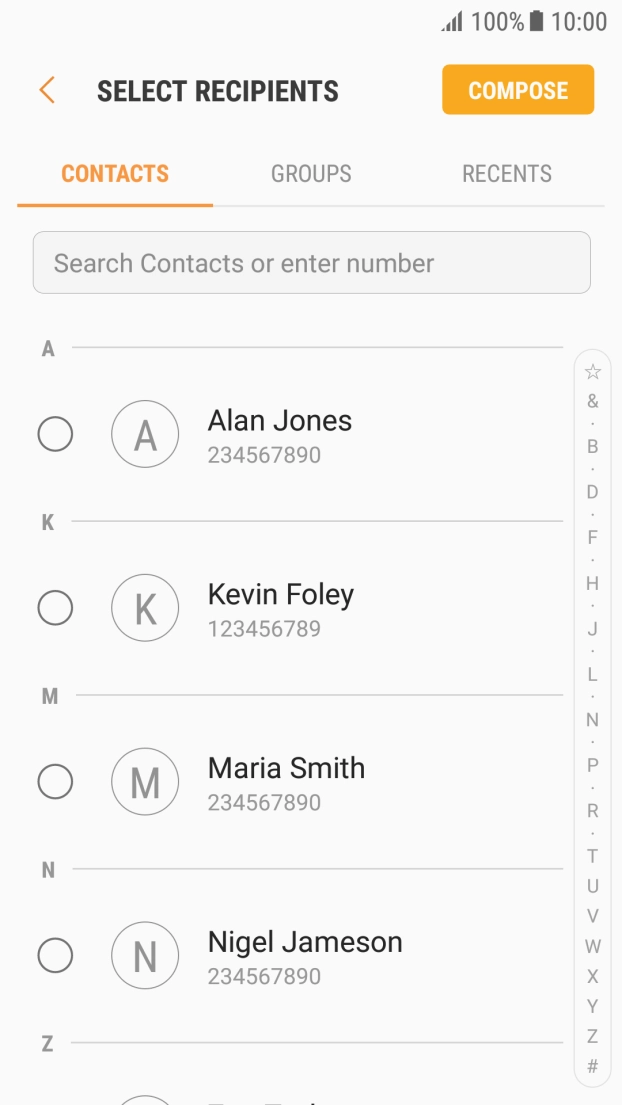Open the Contacts tab
The height and width of the screenshot is (1105, 622).
115,174
